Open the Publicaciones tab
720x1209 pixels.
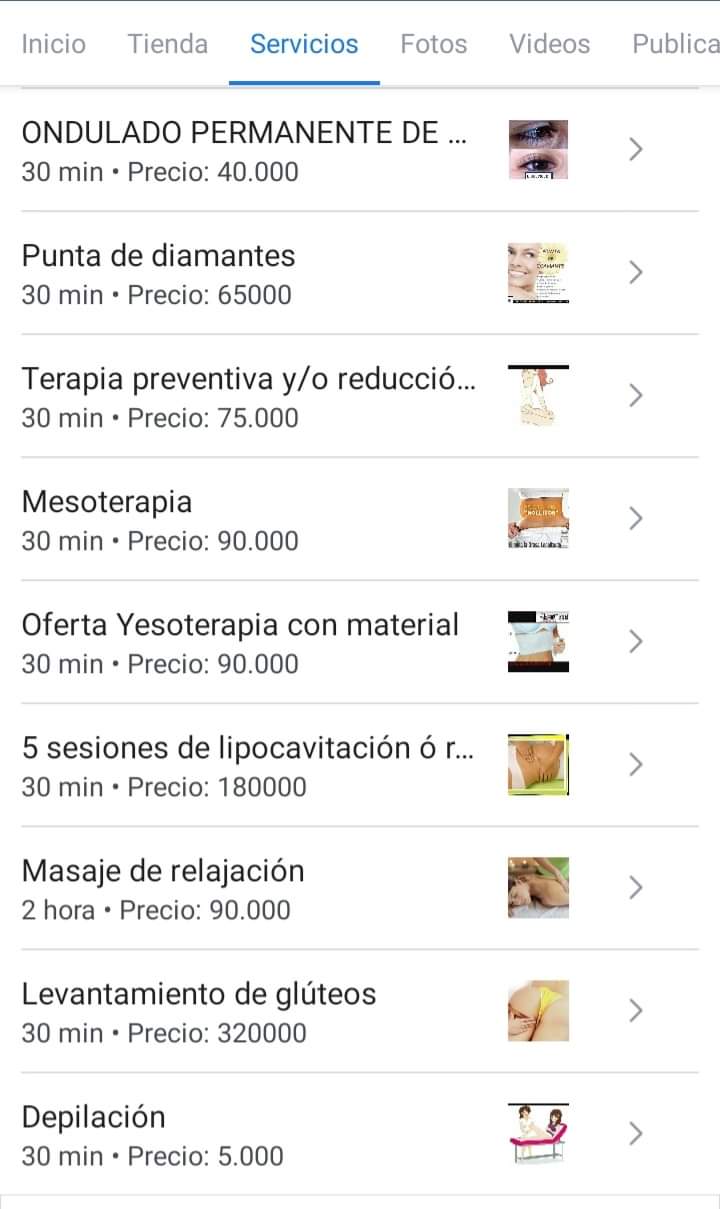pos(676,44)
